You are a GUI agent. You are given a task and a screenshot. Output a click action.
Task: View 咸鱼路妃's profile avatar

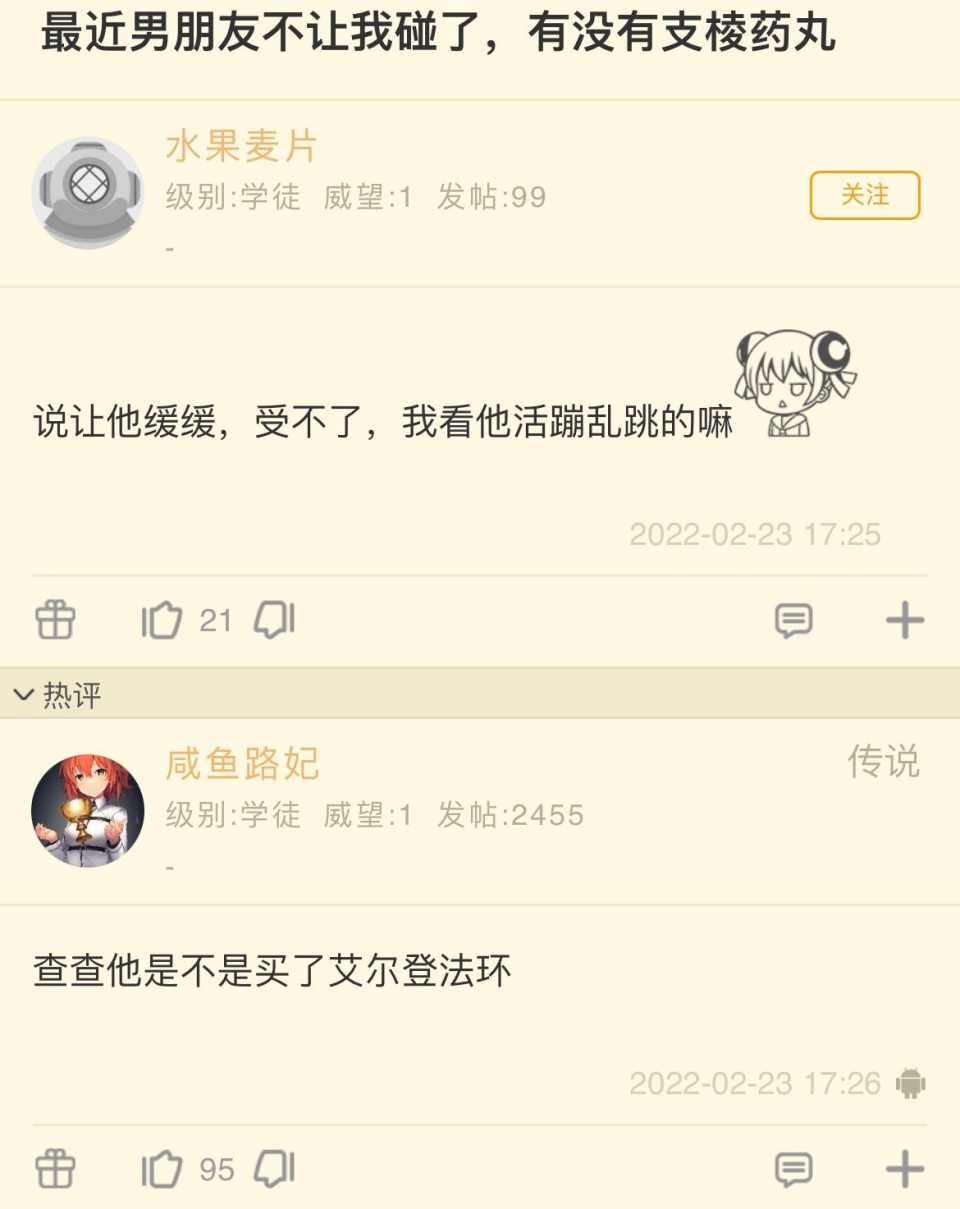tap(88, 811)
